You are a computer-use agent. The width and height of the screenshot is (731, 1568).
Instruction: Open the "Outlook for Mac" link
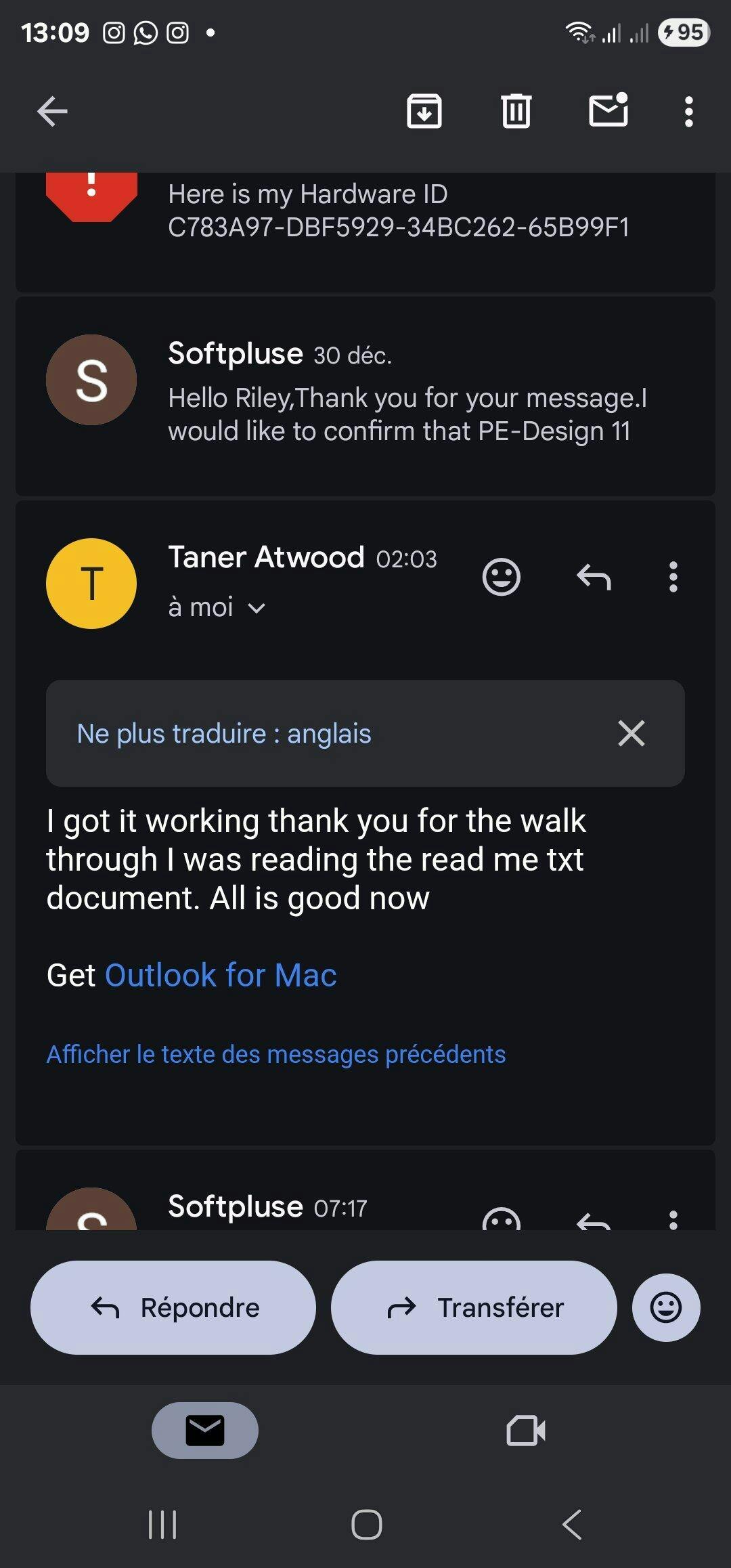(221, 976)
